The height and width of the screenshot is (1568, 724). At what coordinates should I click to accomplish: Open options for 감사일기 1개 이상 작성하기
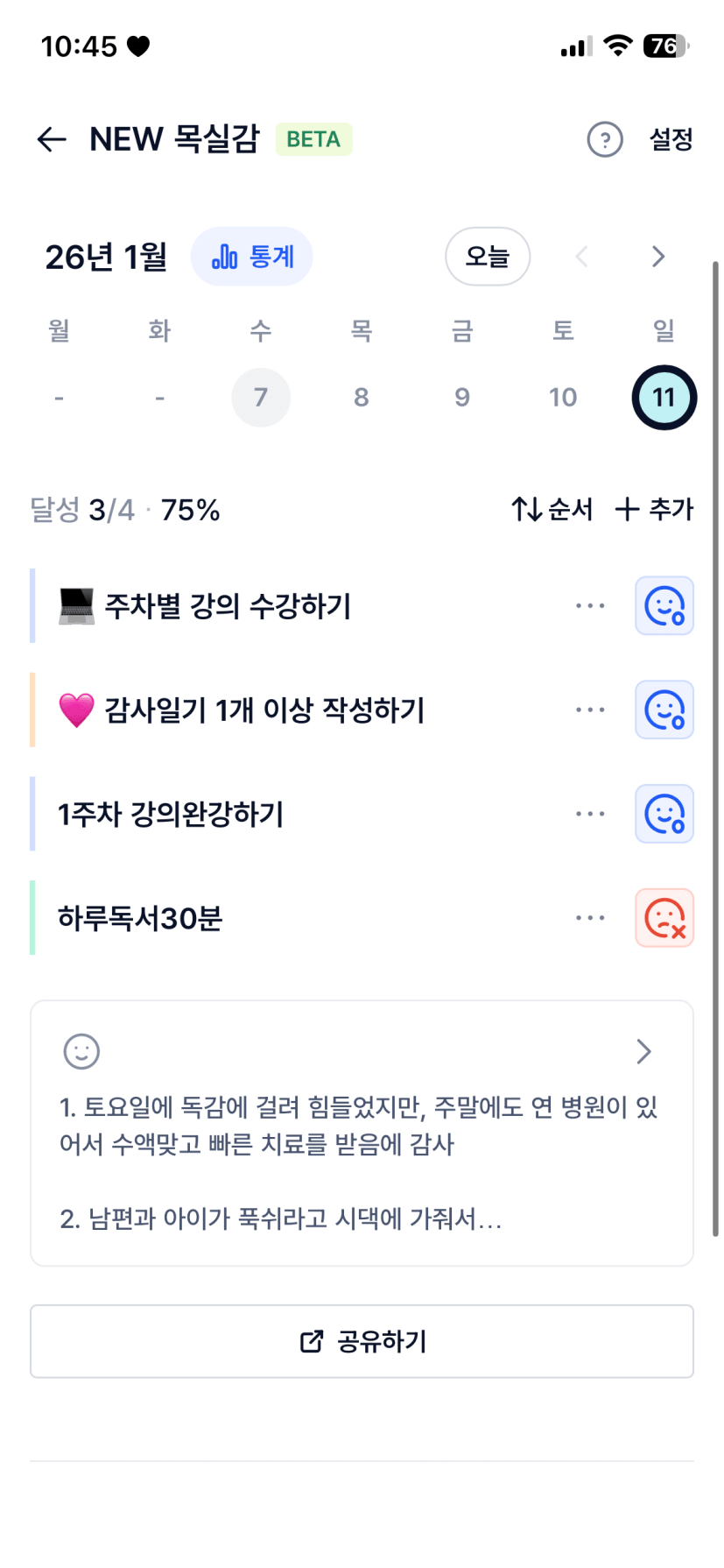(x=590, y=710)
